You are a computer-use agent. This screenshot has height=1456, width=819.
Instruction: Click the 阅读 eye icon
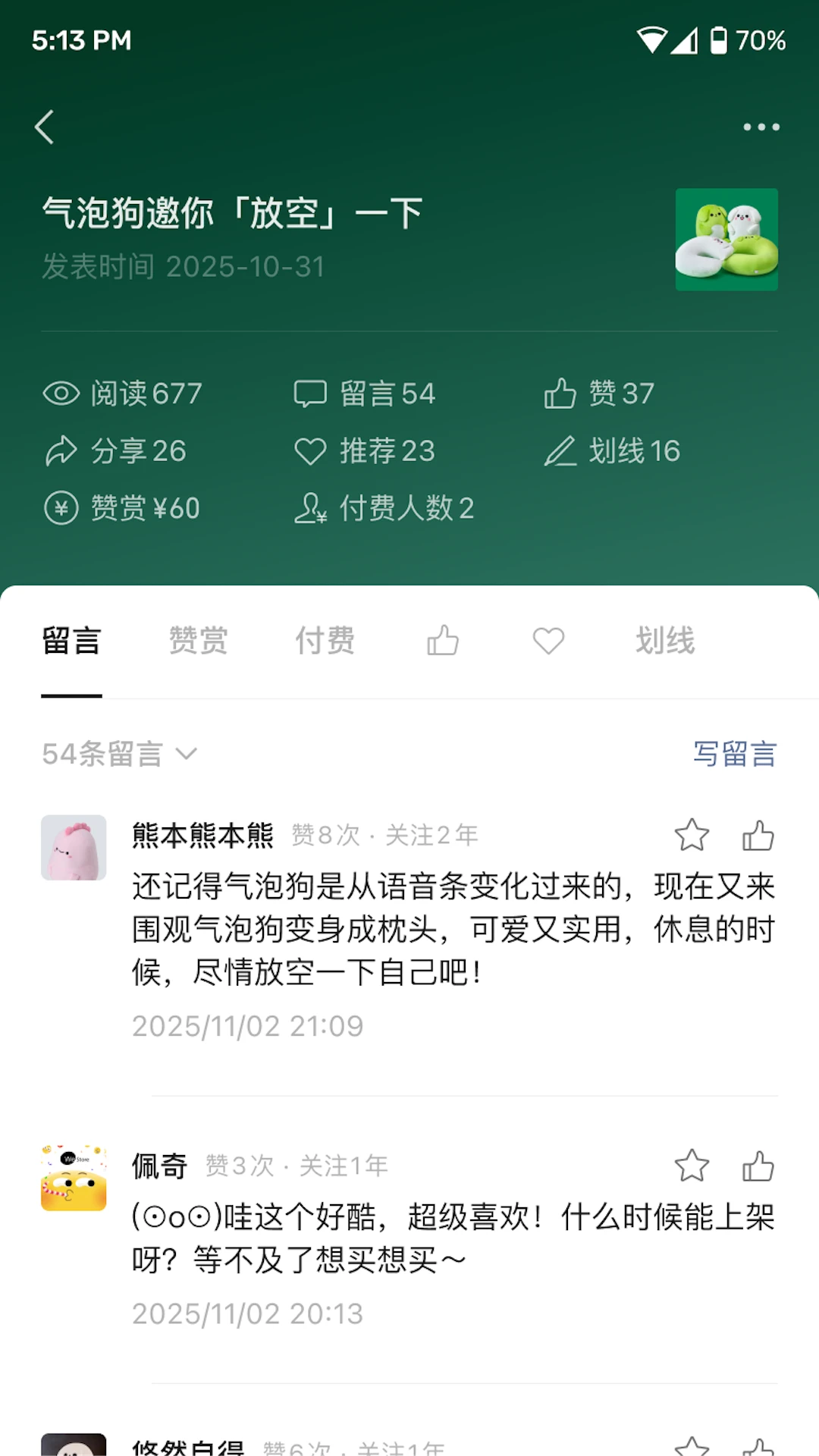tap(61, 394)
